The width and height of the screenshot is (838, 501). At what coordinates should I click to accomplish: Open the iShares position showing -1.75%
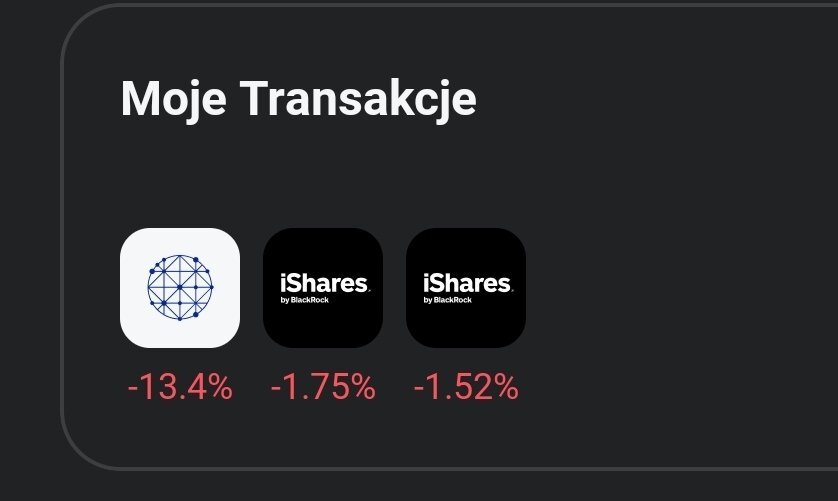point(323,288)
